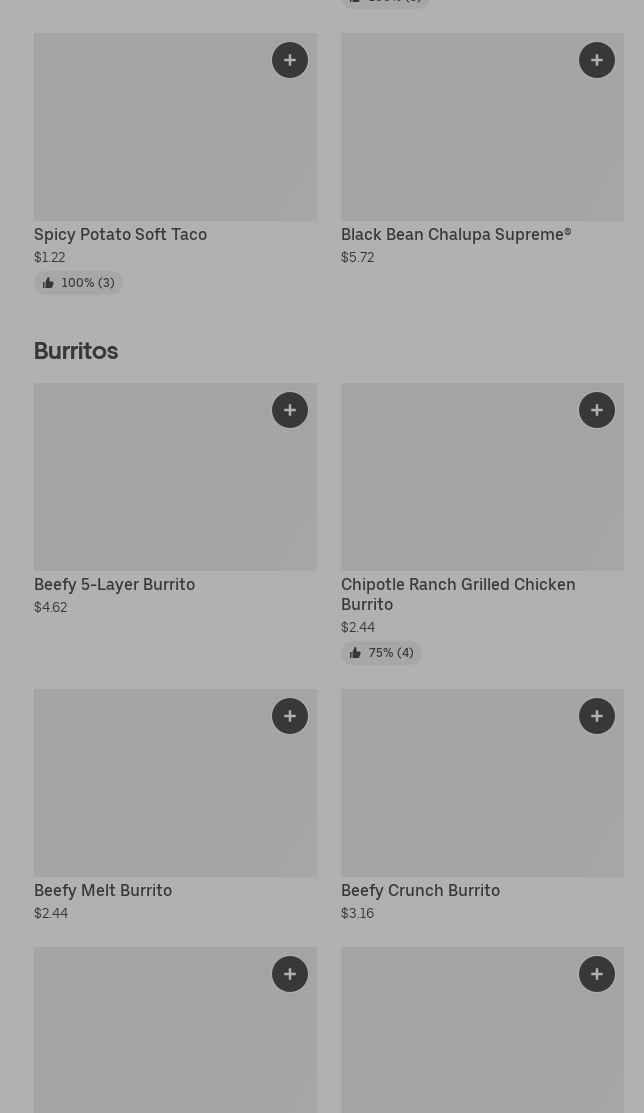Tap plus on Beefy 5-Layer Burrito
644x1113 pixels.
[x=290, y=410]
